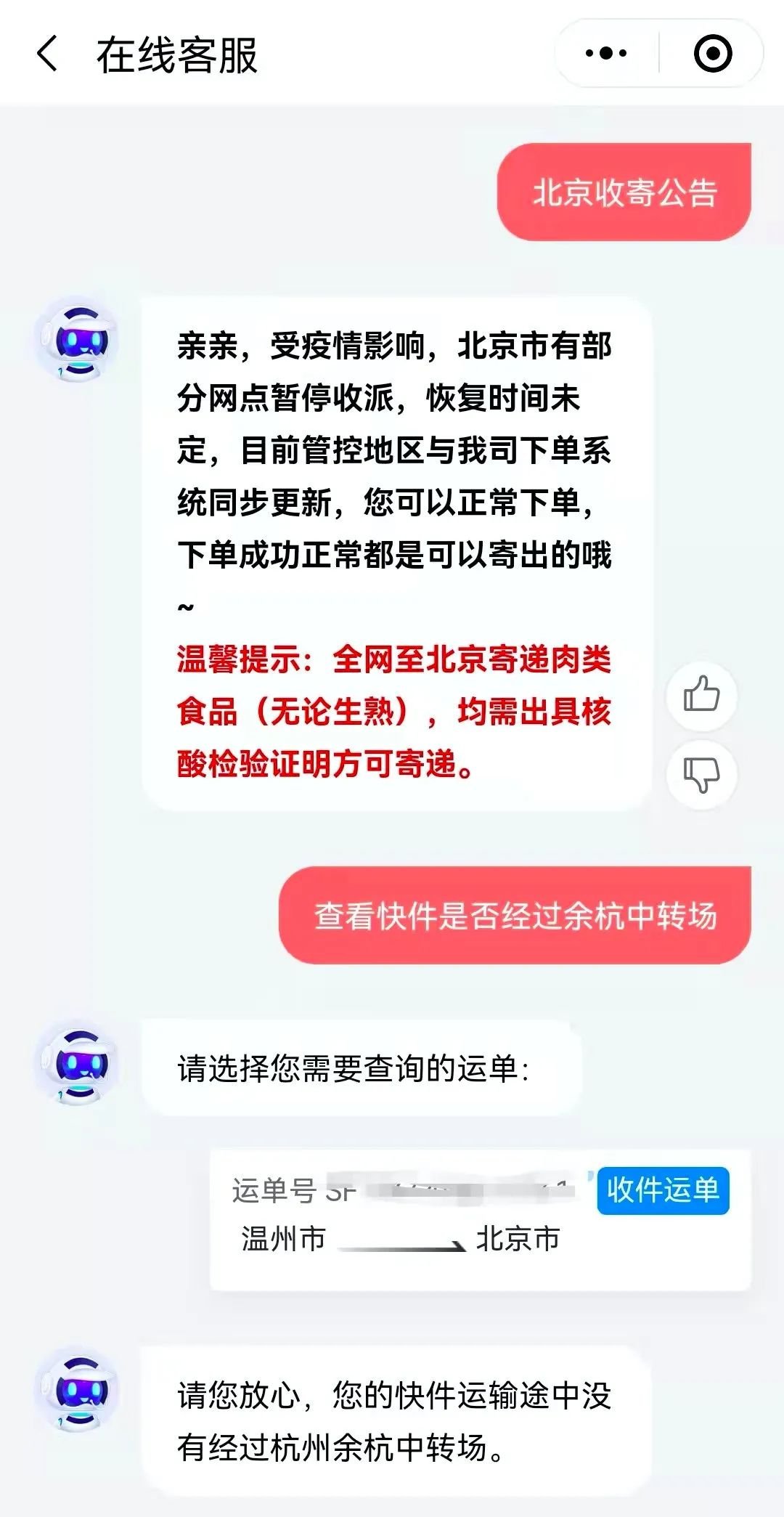Viewport: 784px width, 1517px height.
Task: Like the Beijing delivery notice reply
Action: tap(701, 695)
